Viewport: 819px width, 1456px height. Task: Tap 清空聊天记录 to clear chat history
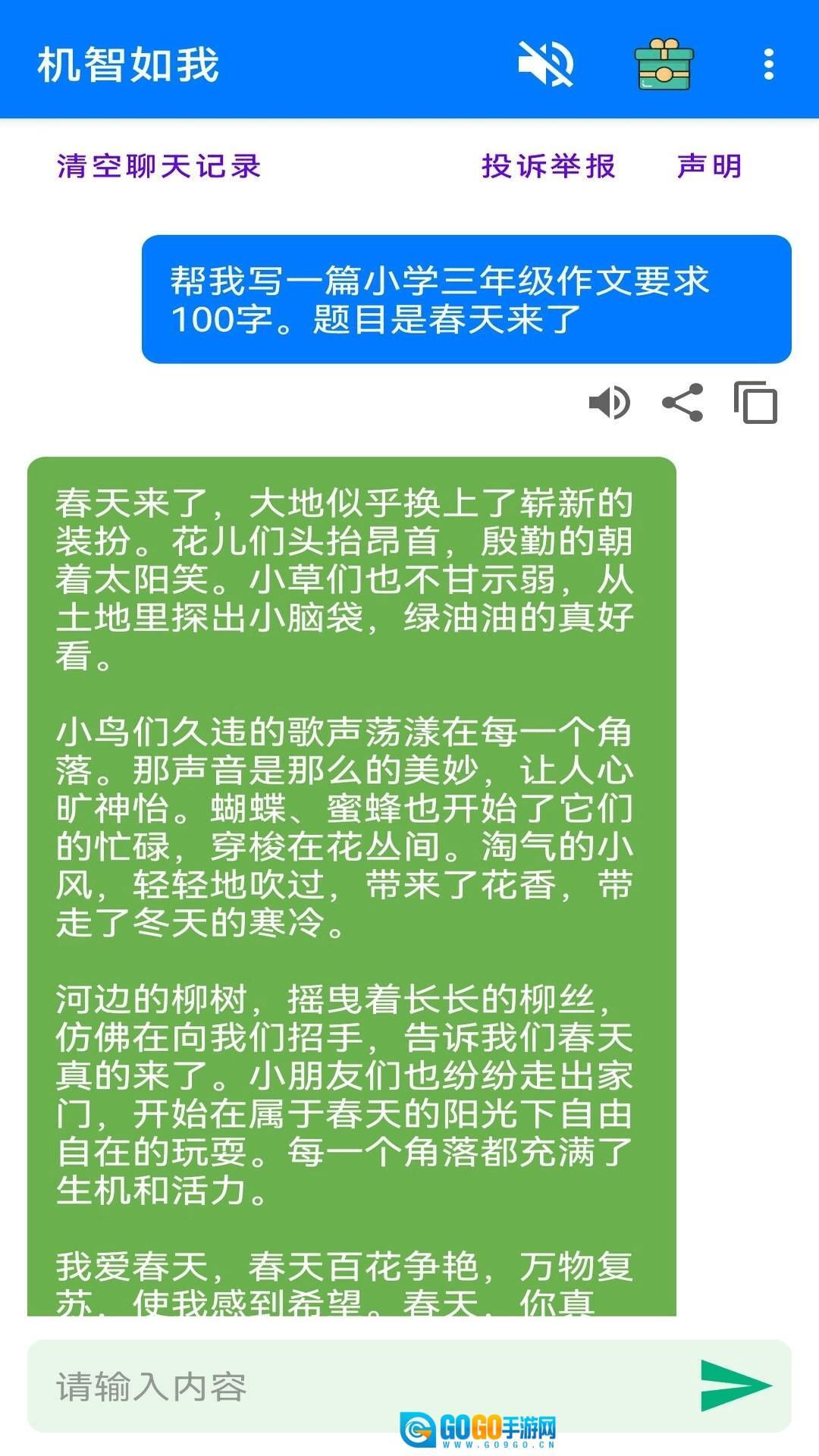click(158, 166)
